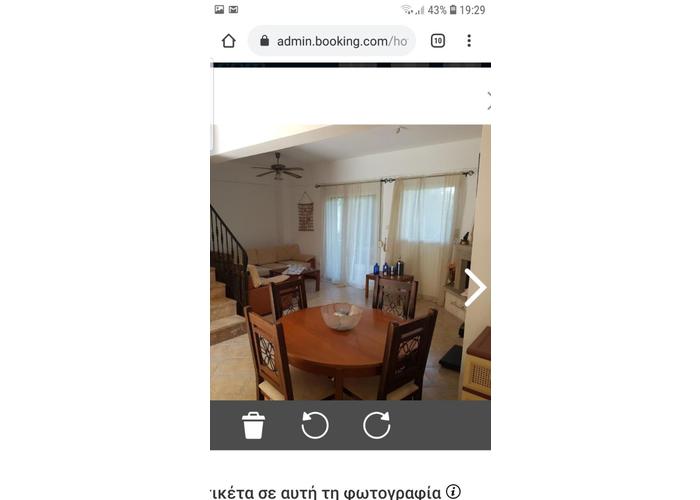The width and height of the screenshot is (700, 500).
Task: Show the next photo with the right arrow
Action: [x=475, y=287]
